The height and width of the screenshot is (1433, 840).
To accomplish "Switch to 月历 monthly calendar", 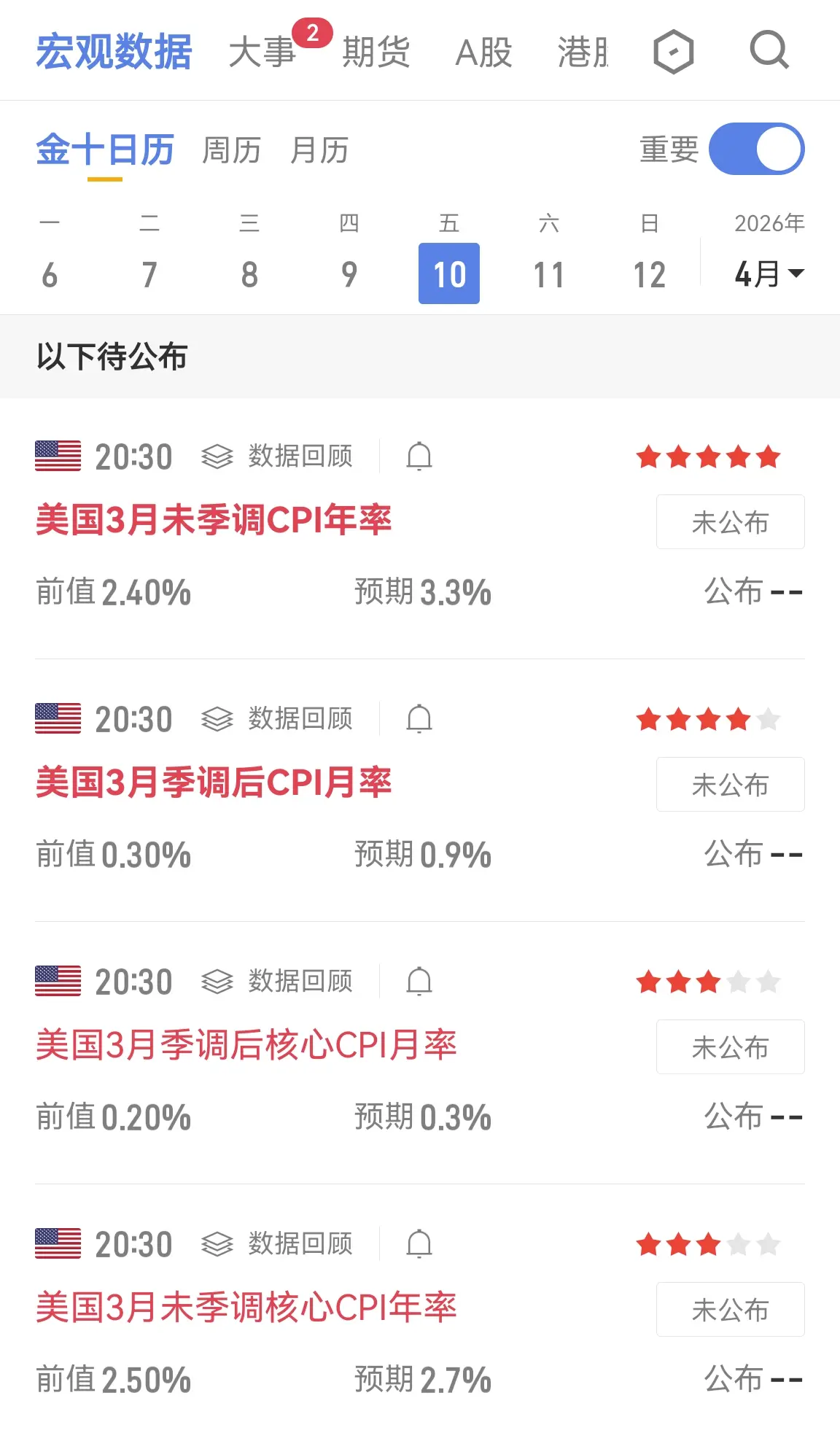I will tap(319, 151).
